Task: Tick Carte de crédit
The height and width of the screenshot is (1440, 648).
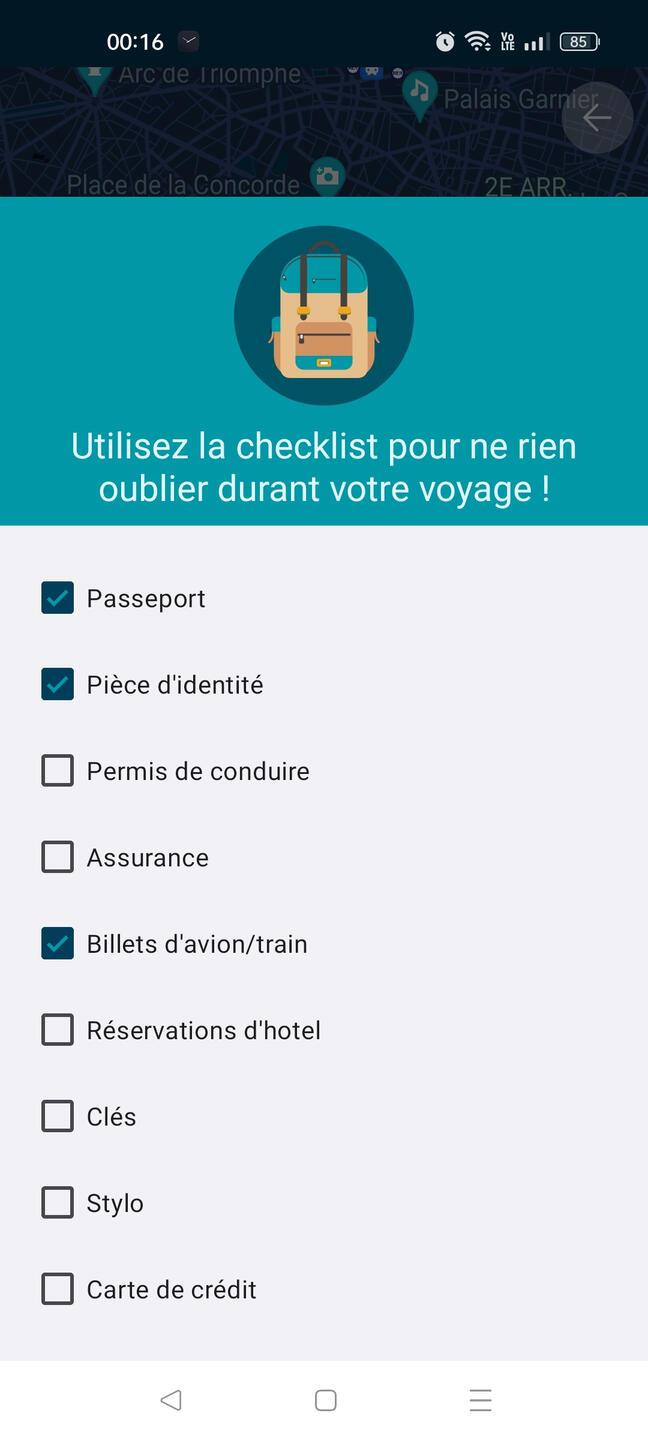Action: [x=57, y=1289]
